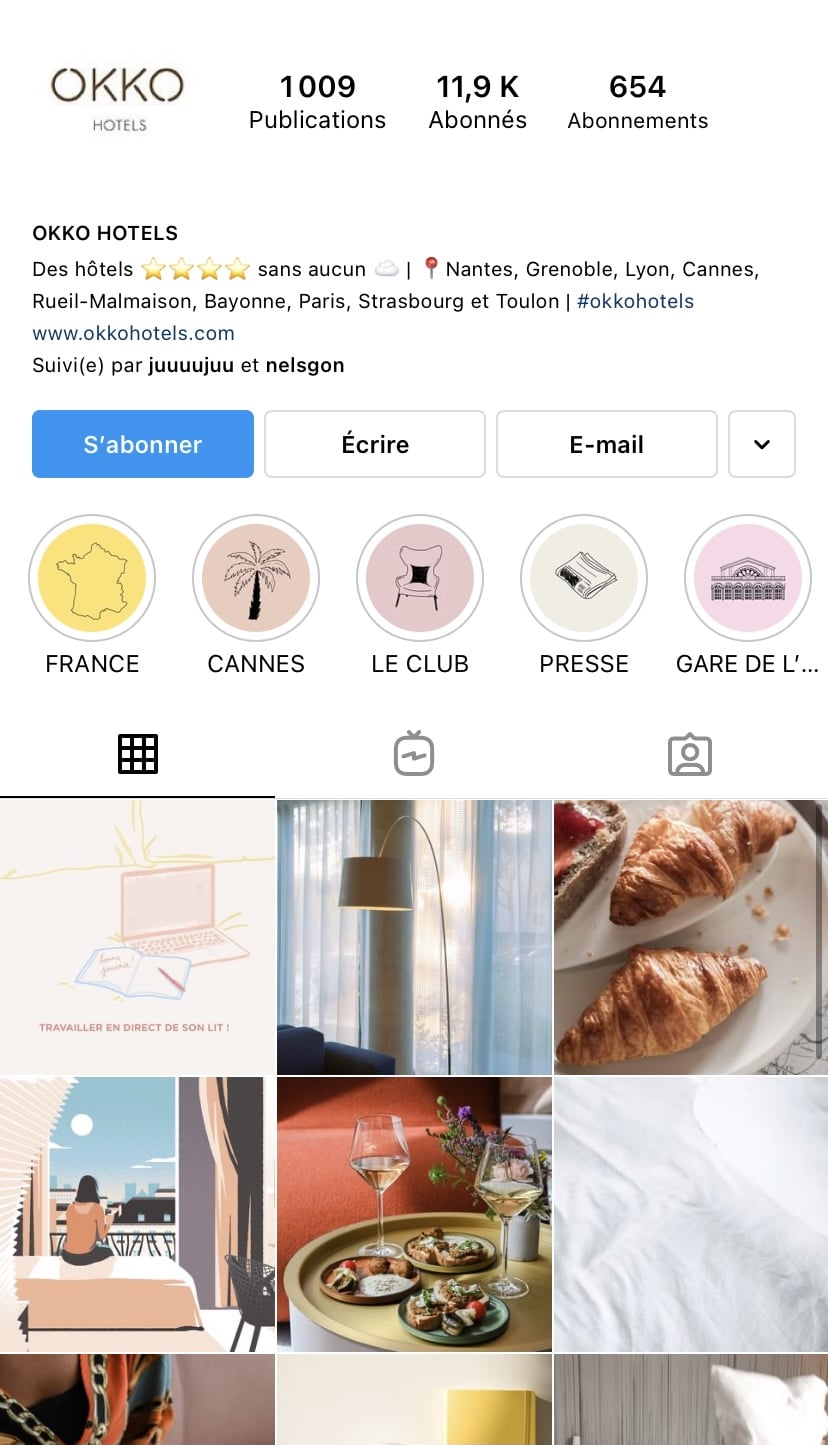Open the arc floor lamp photo

414,937
